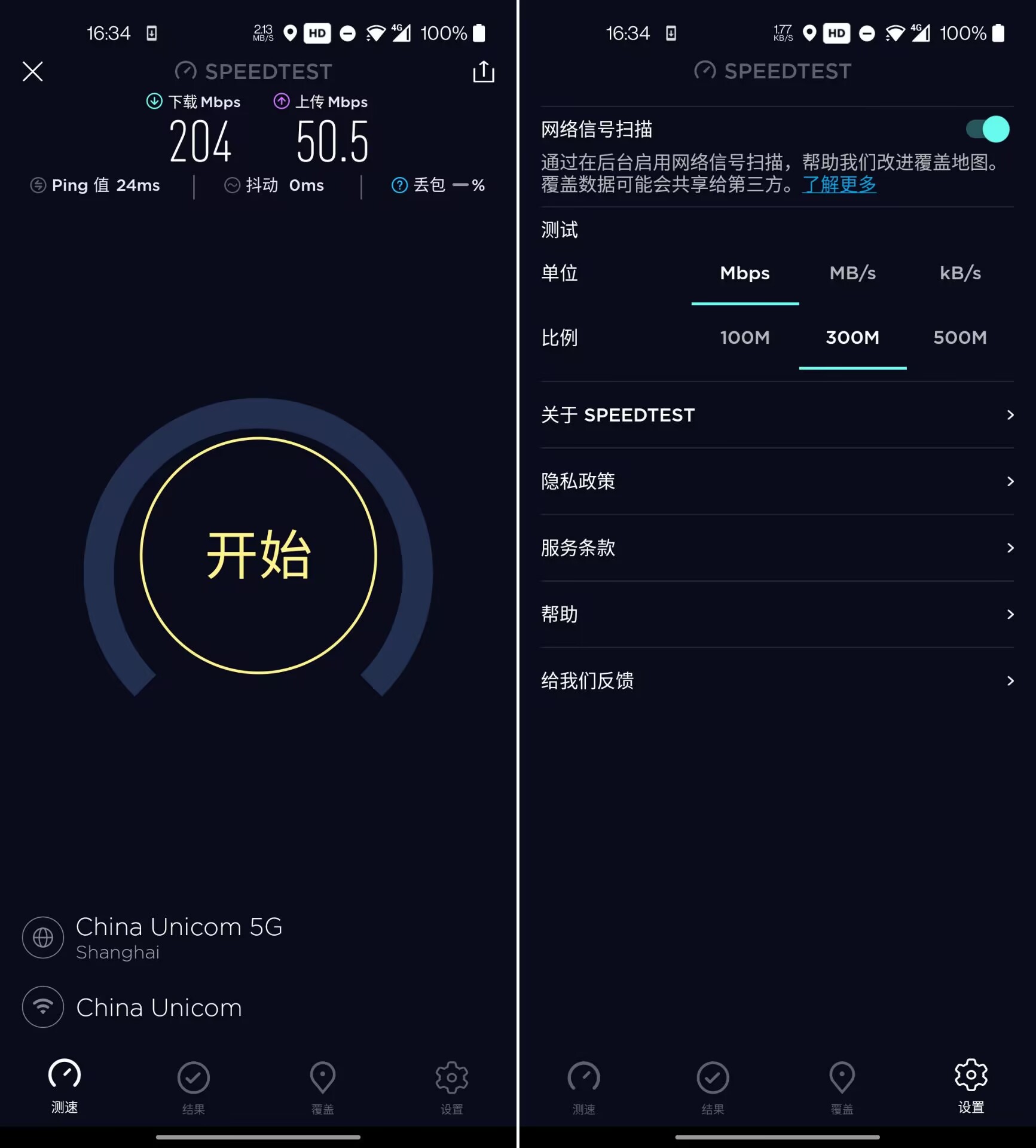
Task: Set scale to 100M
Action: click(744, 338)
